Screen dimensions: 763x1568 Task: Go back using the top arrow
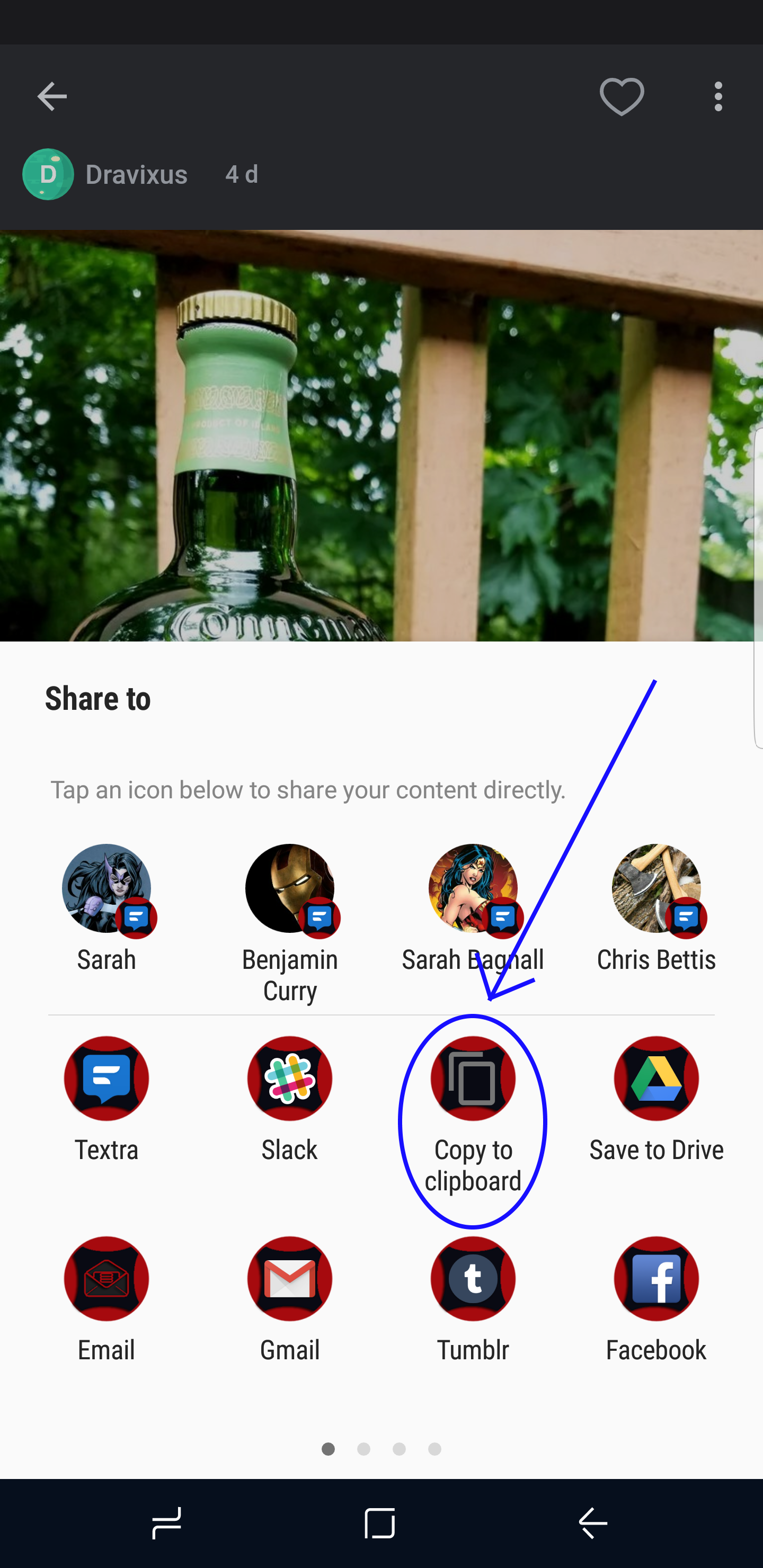point(52,96)
